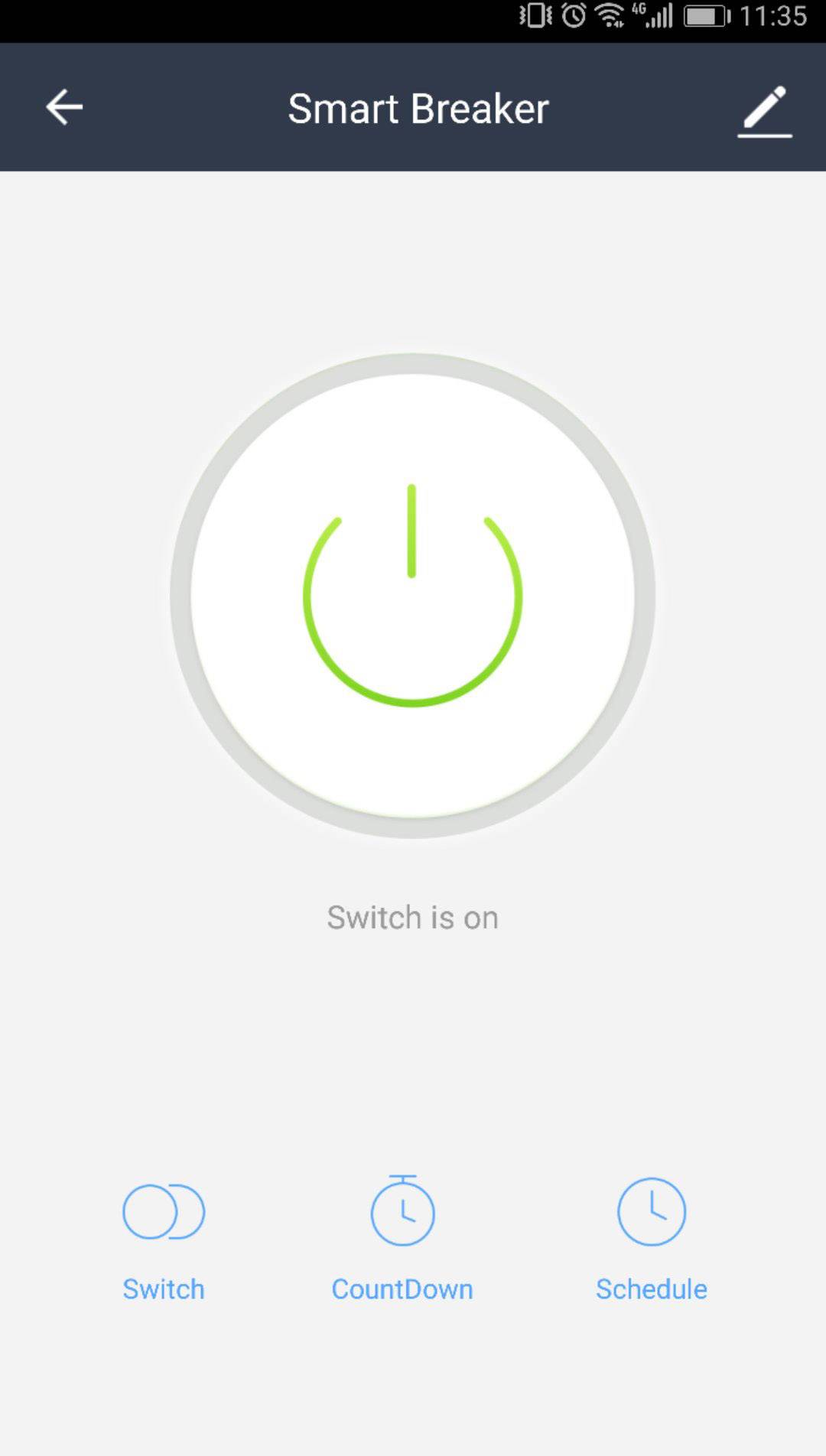Screen dimensions: 826x1456
Task: Select the Smart Breaker title
Action: tap(418, 109)
